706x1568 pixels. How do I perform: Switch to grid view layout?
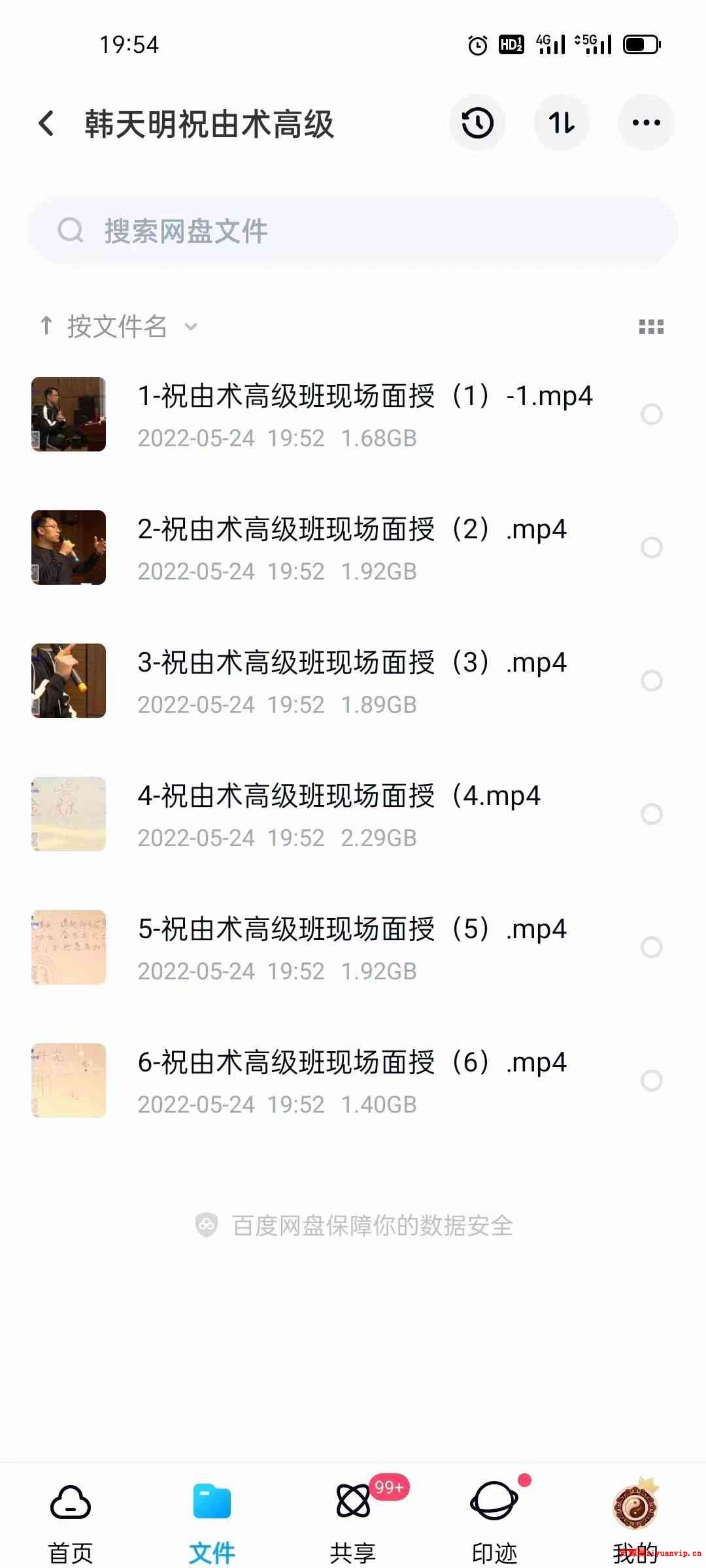click(651, 327)
